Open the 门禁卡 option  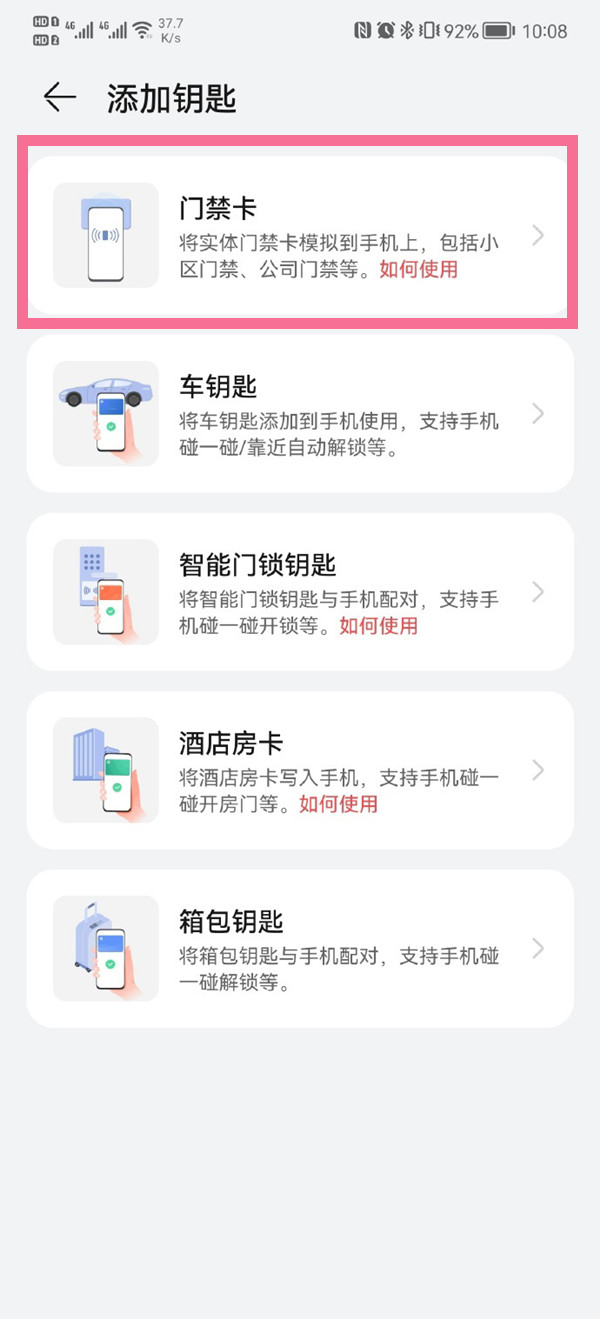coord(300,235)
